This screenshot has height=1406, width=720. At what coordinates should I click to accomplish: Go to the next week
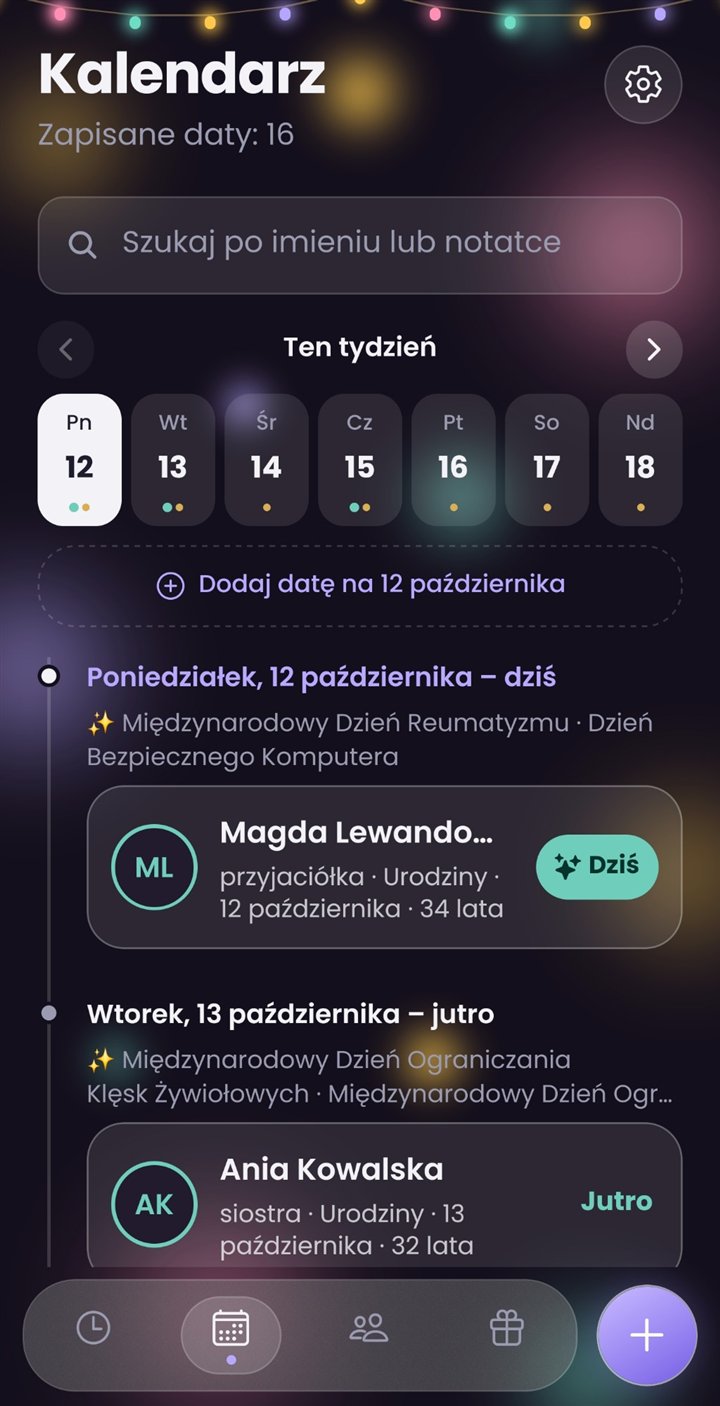pos(654,349)
